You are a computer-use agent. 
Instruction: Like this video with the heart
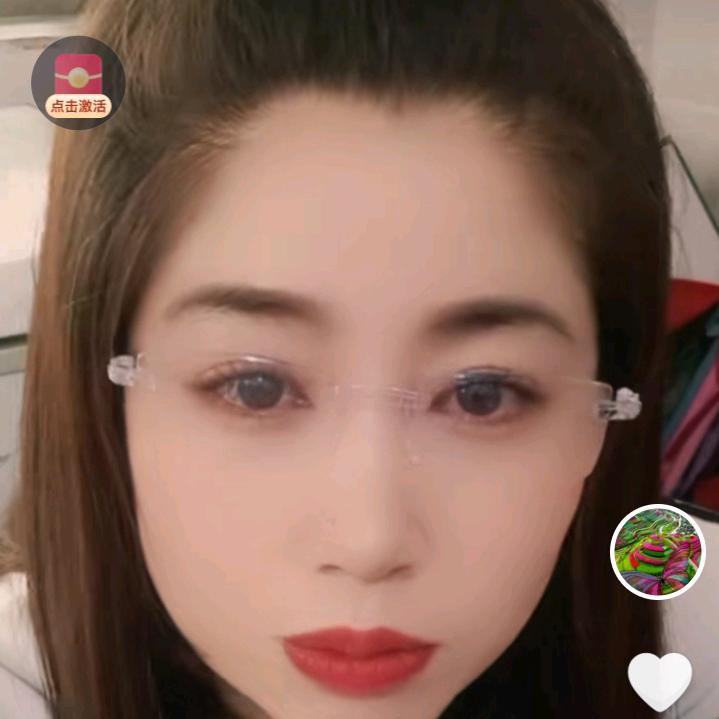click(660, 680)
